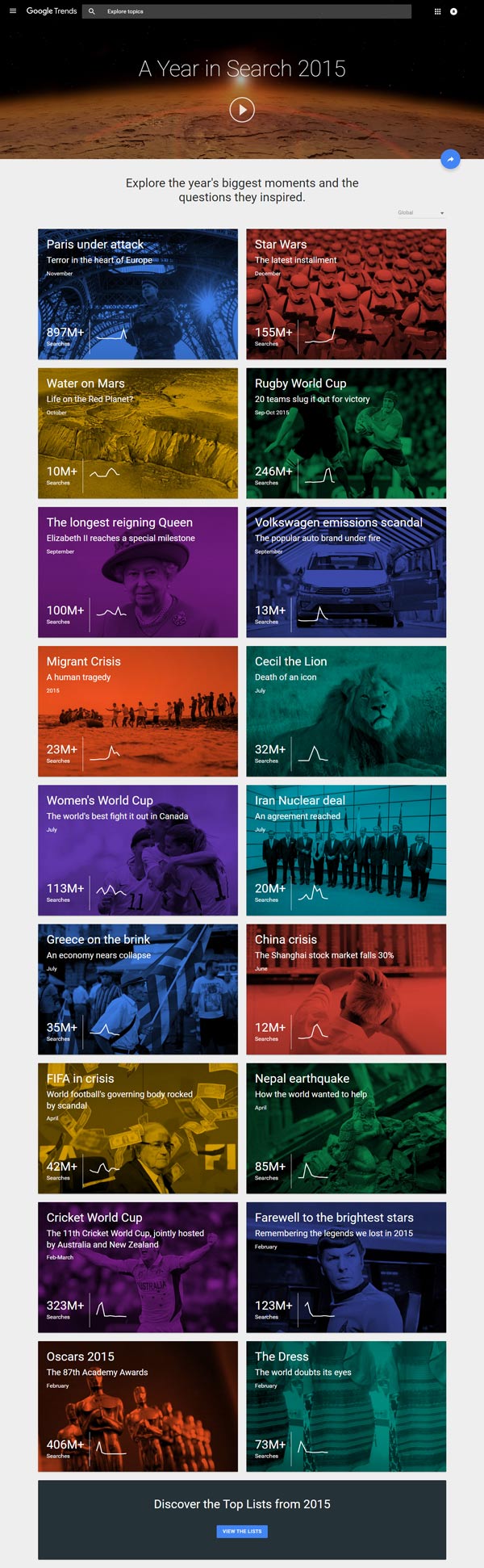Open the Star Wars card

pos(346,294)
